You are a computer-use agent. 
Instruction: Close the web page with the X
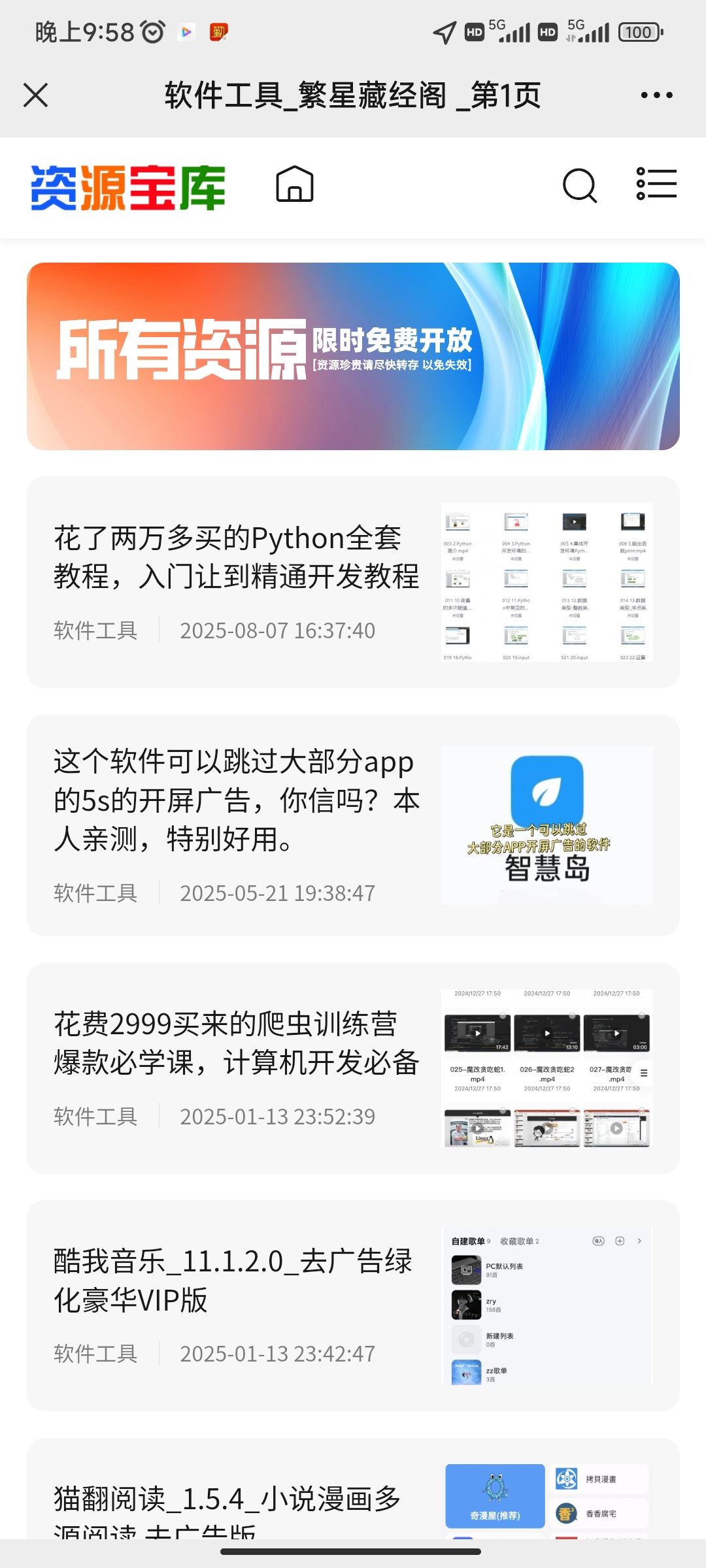tap(36, 95)
